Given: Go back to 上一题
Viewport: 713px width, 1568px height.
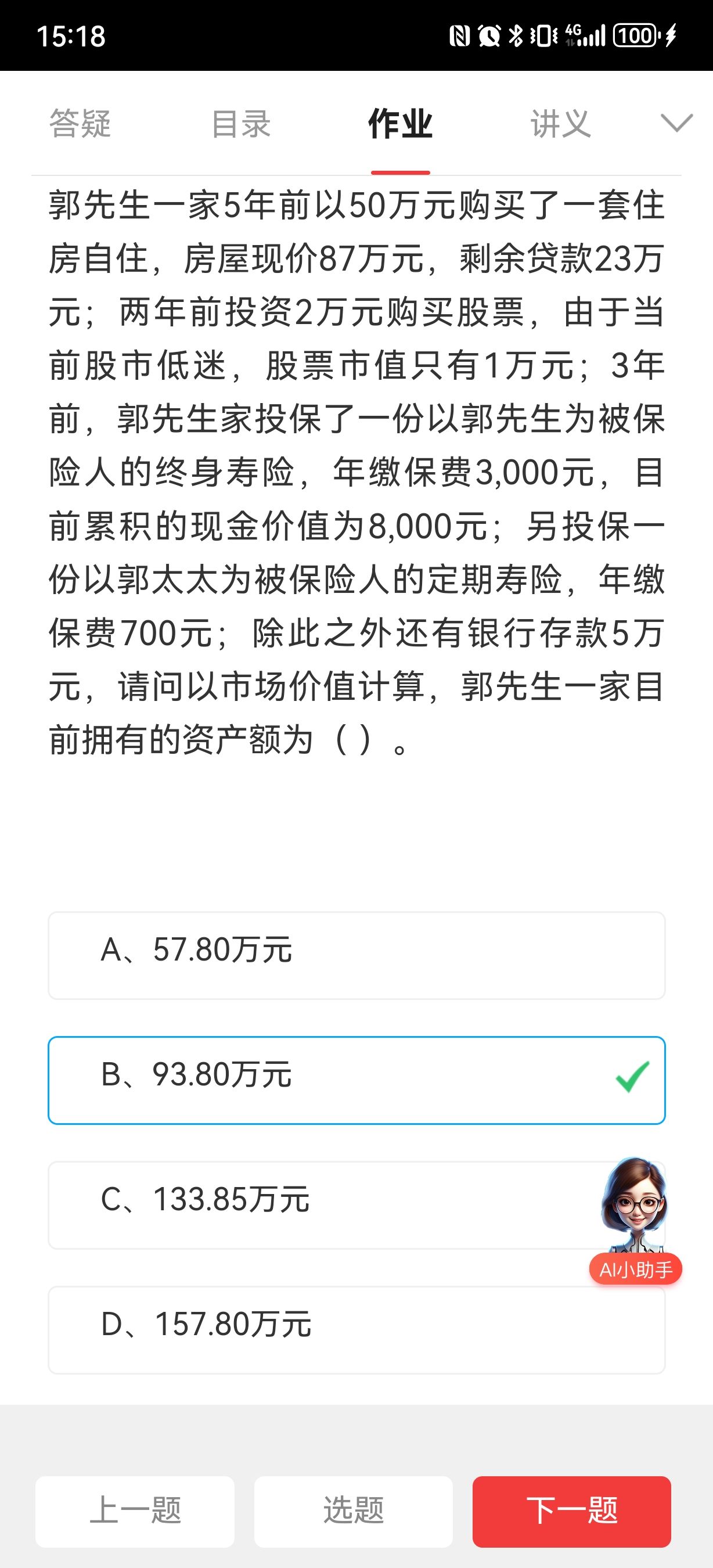Looking at the screenshot, I should (x=135, y=1511).
